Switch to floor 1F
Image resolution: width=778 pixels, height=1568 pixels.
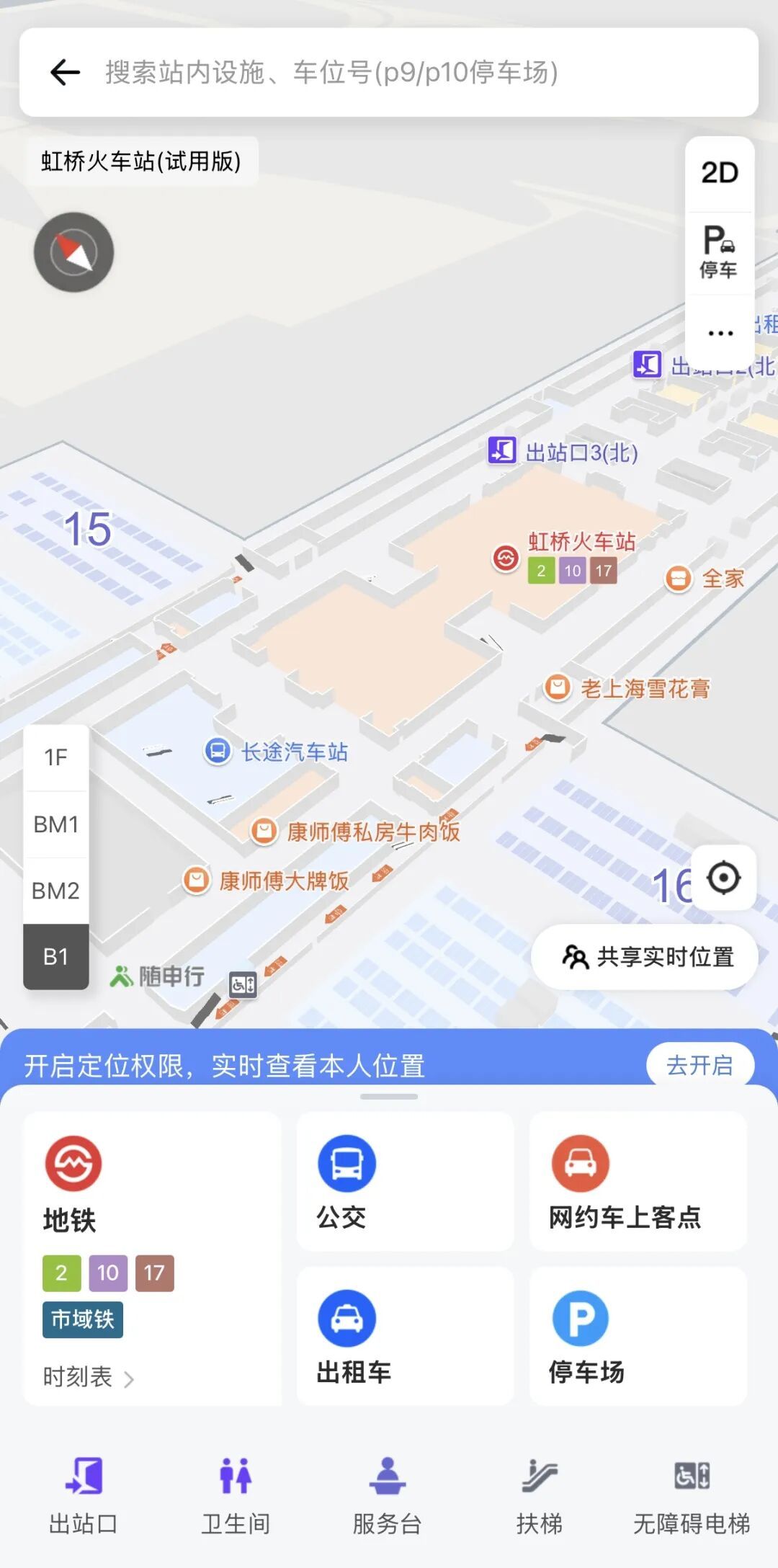coord(56,757)
